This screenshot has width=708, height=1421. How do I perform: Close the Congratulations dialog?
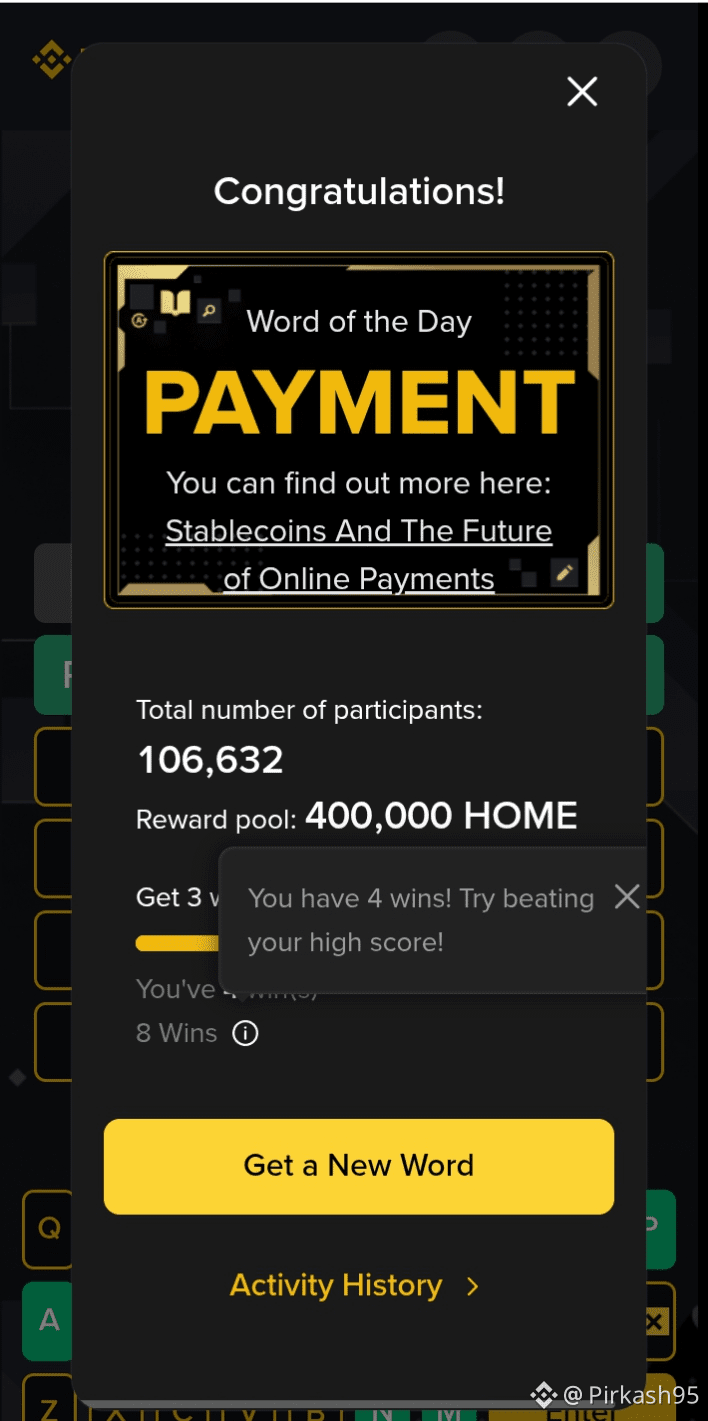(x=582, y=92)
